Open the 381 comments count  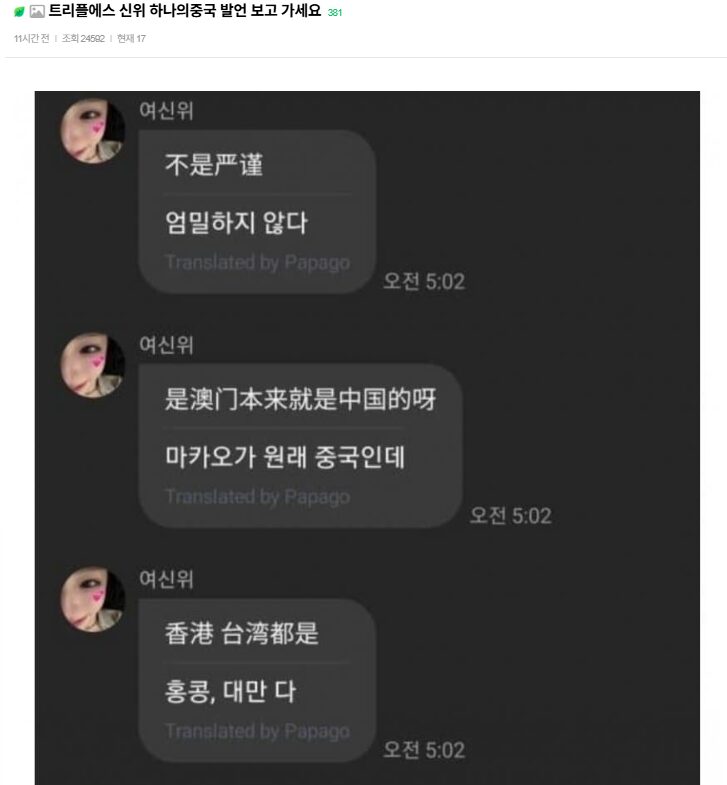point(335,13)
